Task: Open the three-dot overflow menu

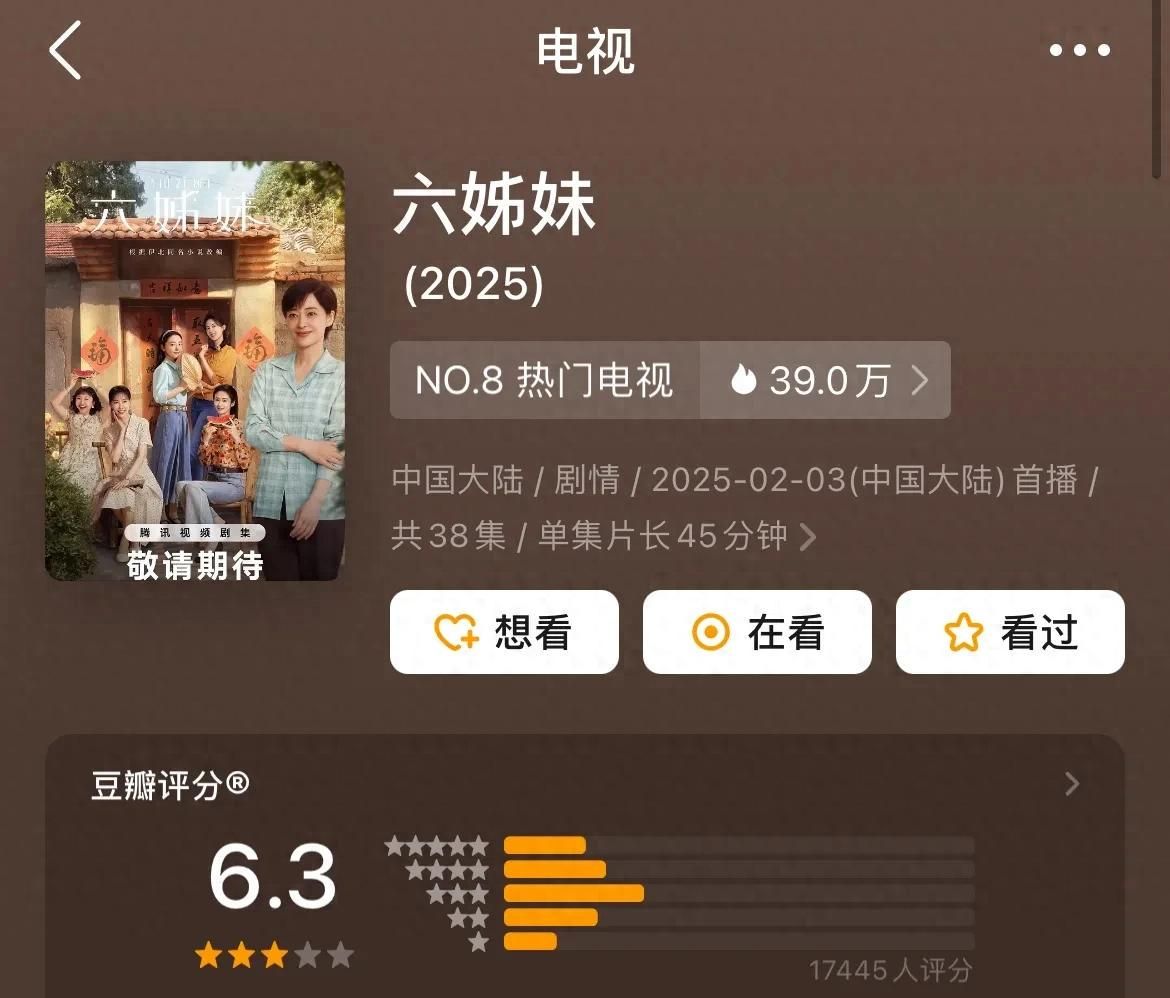Action: pyautogui.click(x=1080, y=51)
